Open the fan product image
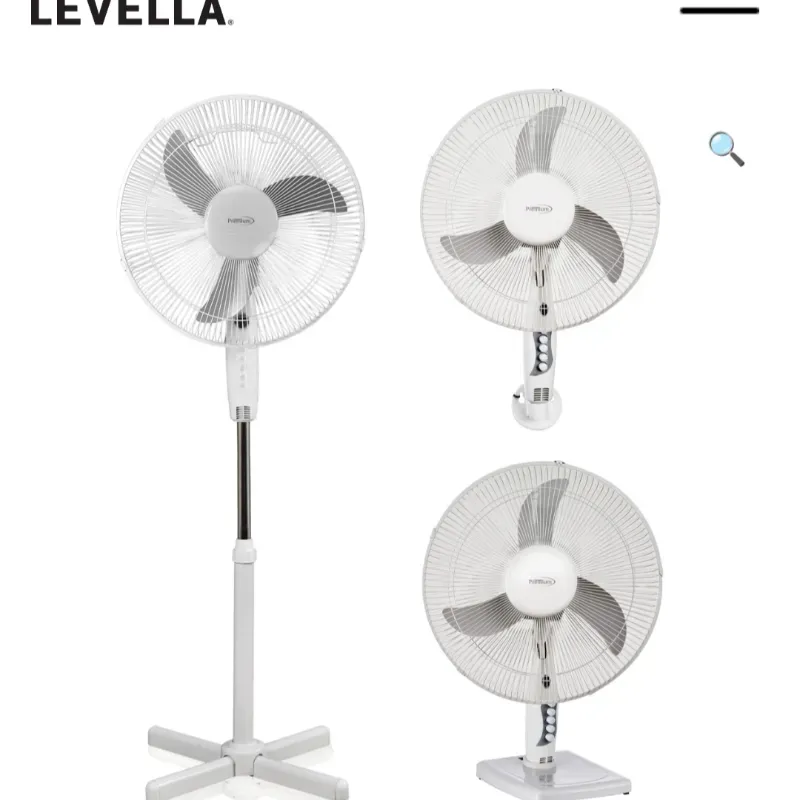This screenshot has width=800, height=800. point(390,440)
